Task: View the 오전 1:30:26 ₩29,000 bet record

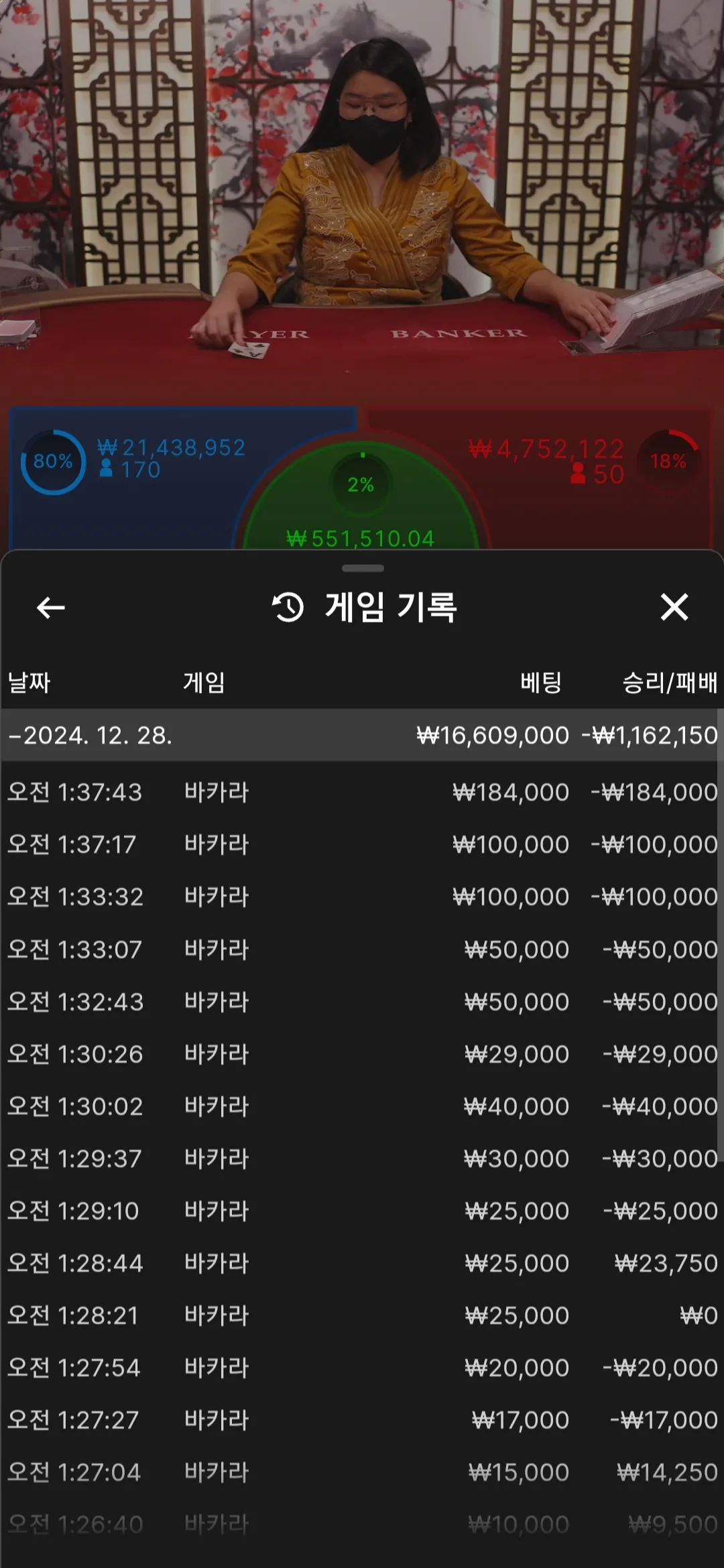Action: (362, 1054)
